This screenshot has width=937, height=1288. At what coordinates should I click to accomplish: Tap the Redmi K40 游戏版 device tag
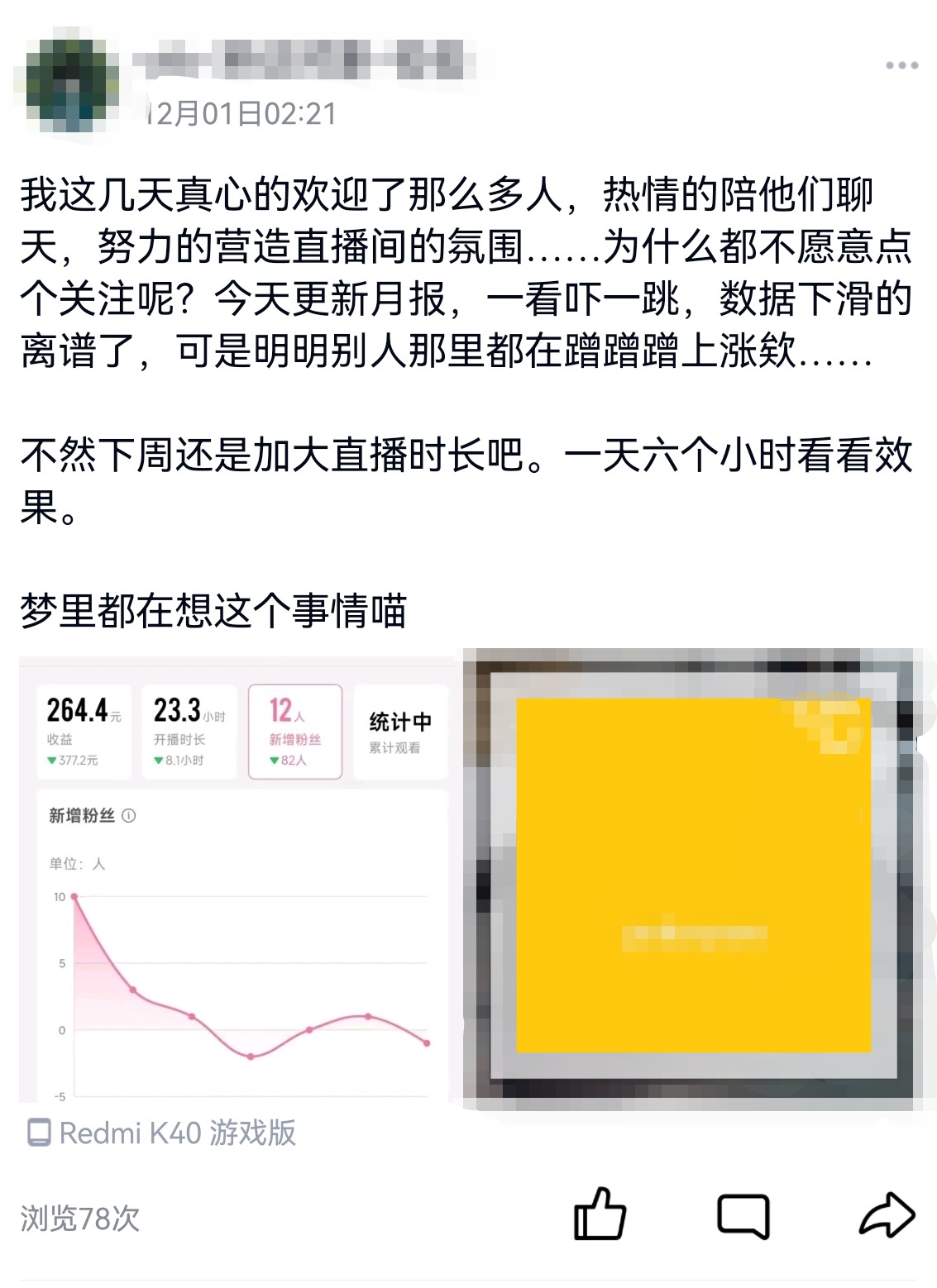162,1133
